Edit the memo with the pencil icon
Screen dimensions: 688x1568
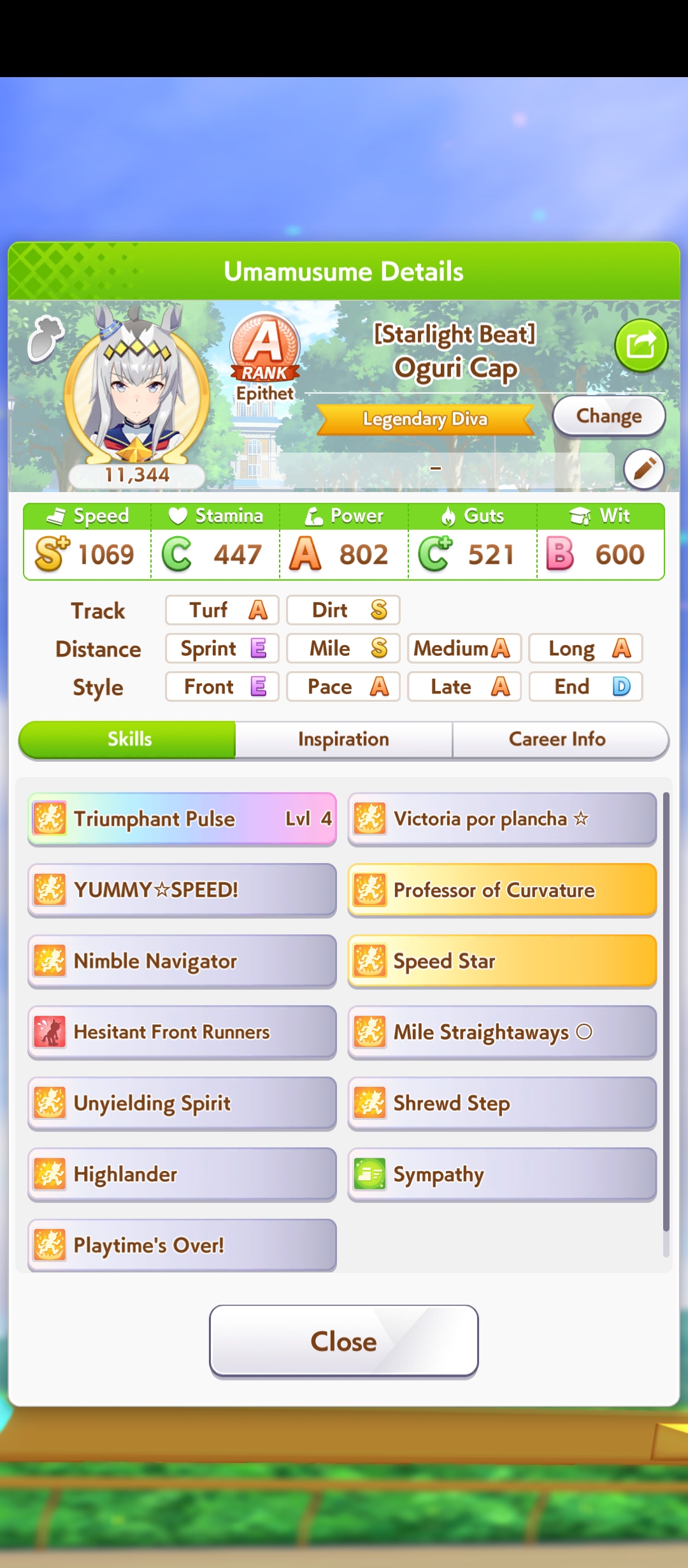[x=644, y=469]
